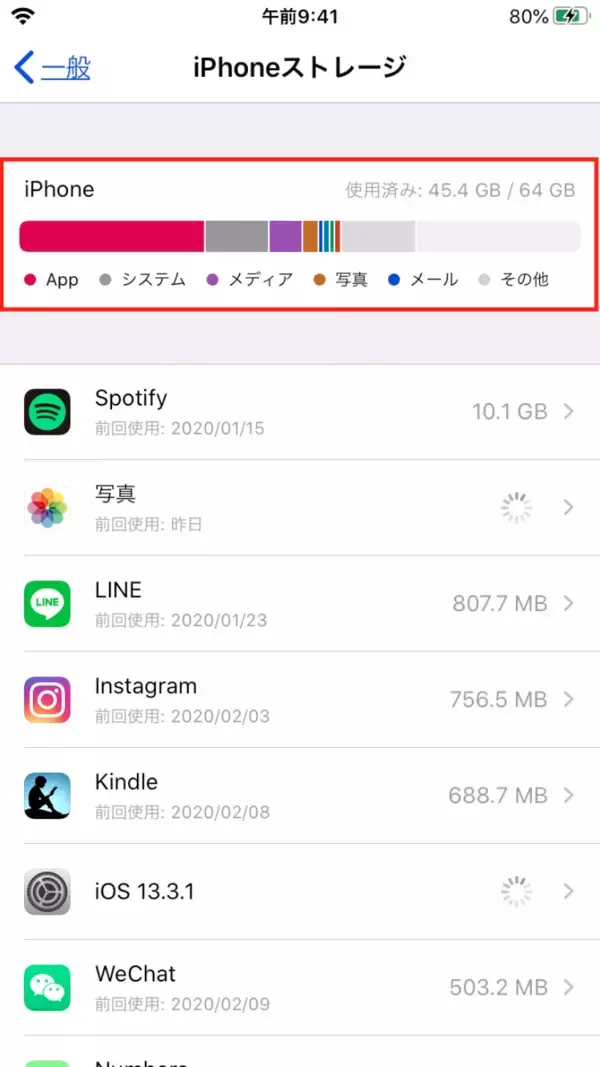Open WeChat storage details
600x1067 pixels.
click(300, 987)
